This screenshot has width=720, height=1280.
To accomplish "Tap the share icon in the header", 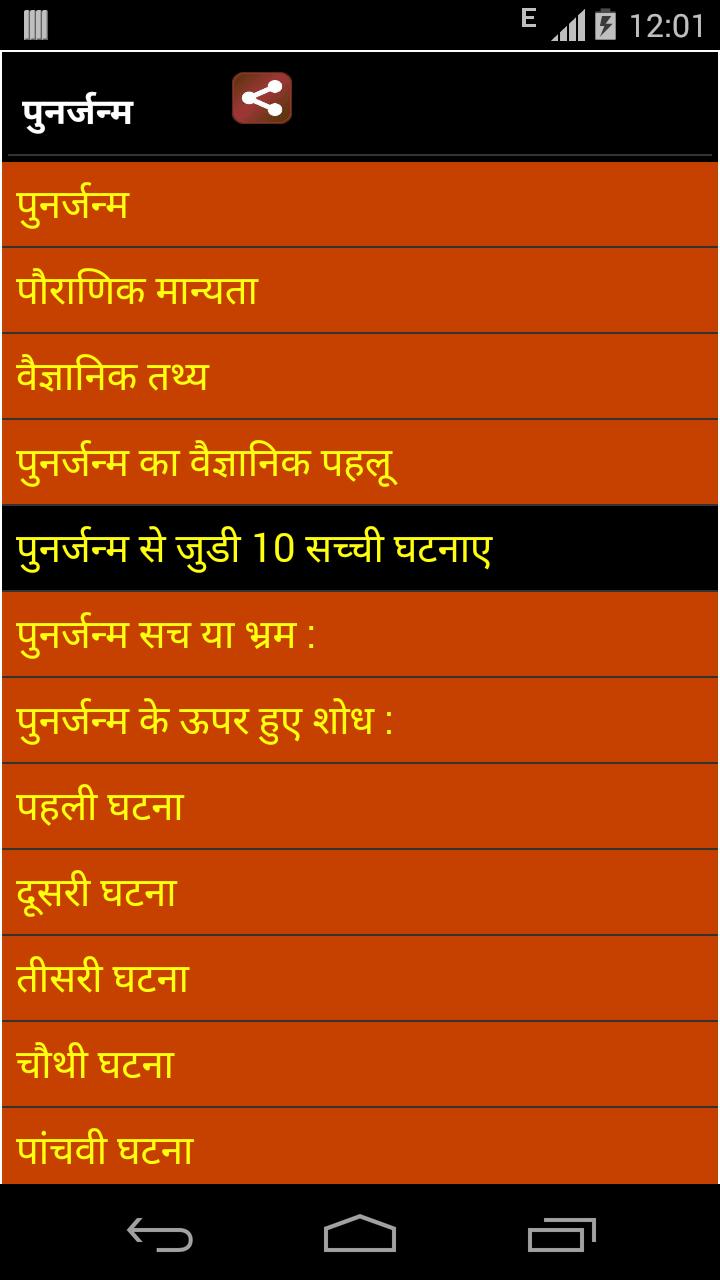I will point(262,98).
